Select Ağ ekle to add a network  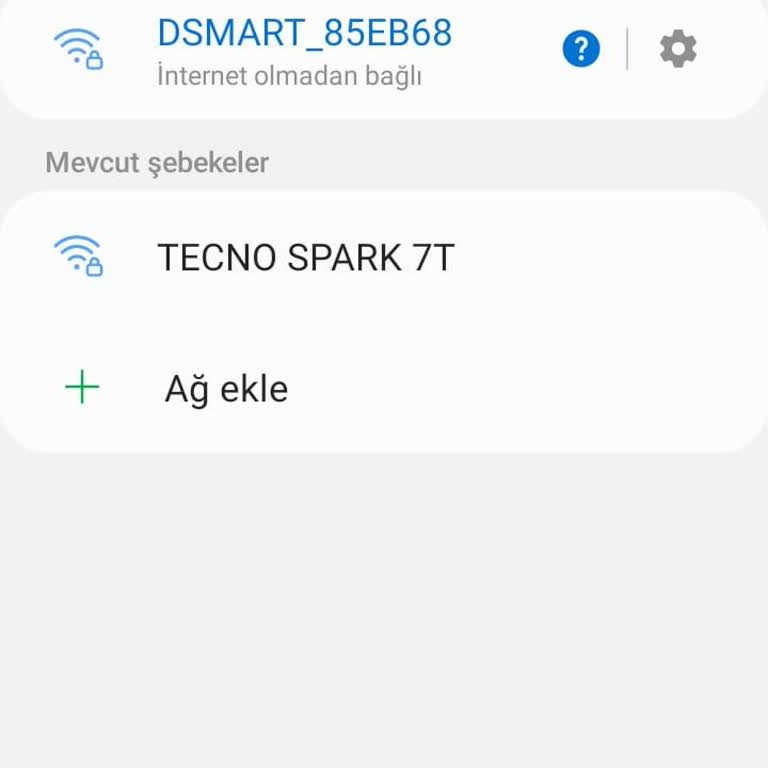click(226, 388)
